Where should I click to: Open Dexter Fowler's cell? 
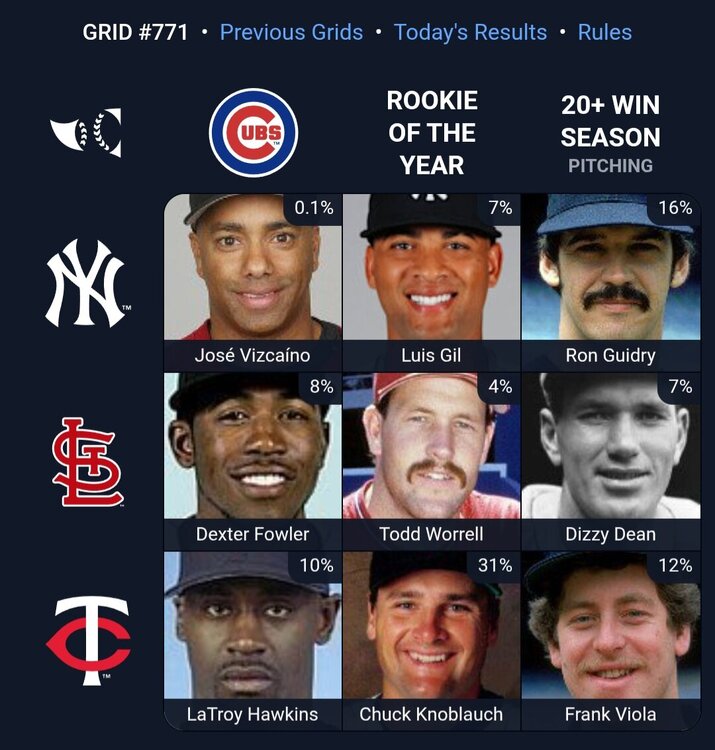(252, 460)
